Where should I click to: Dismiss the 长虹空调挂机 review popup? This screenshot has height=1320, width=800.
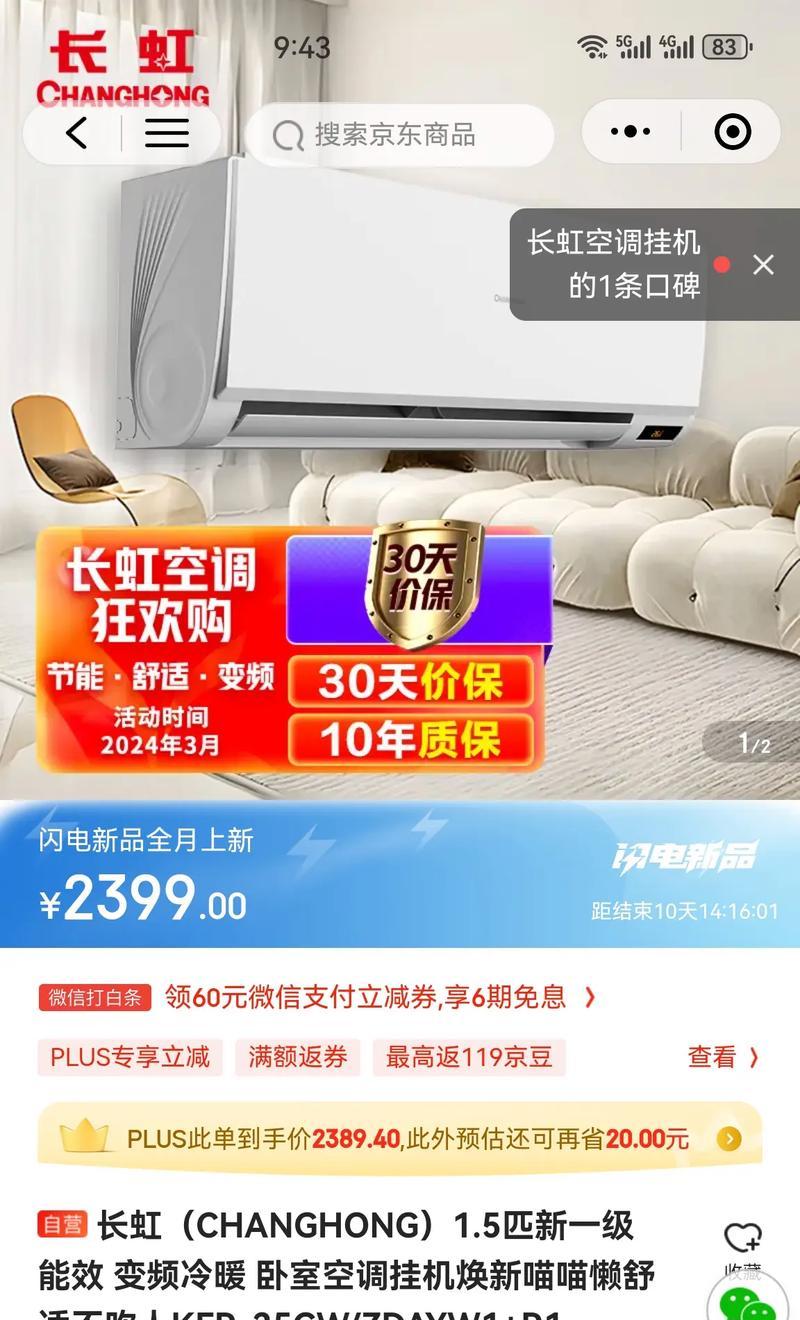(763, 265)
